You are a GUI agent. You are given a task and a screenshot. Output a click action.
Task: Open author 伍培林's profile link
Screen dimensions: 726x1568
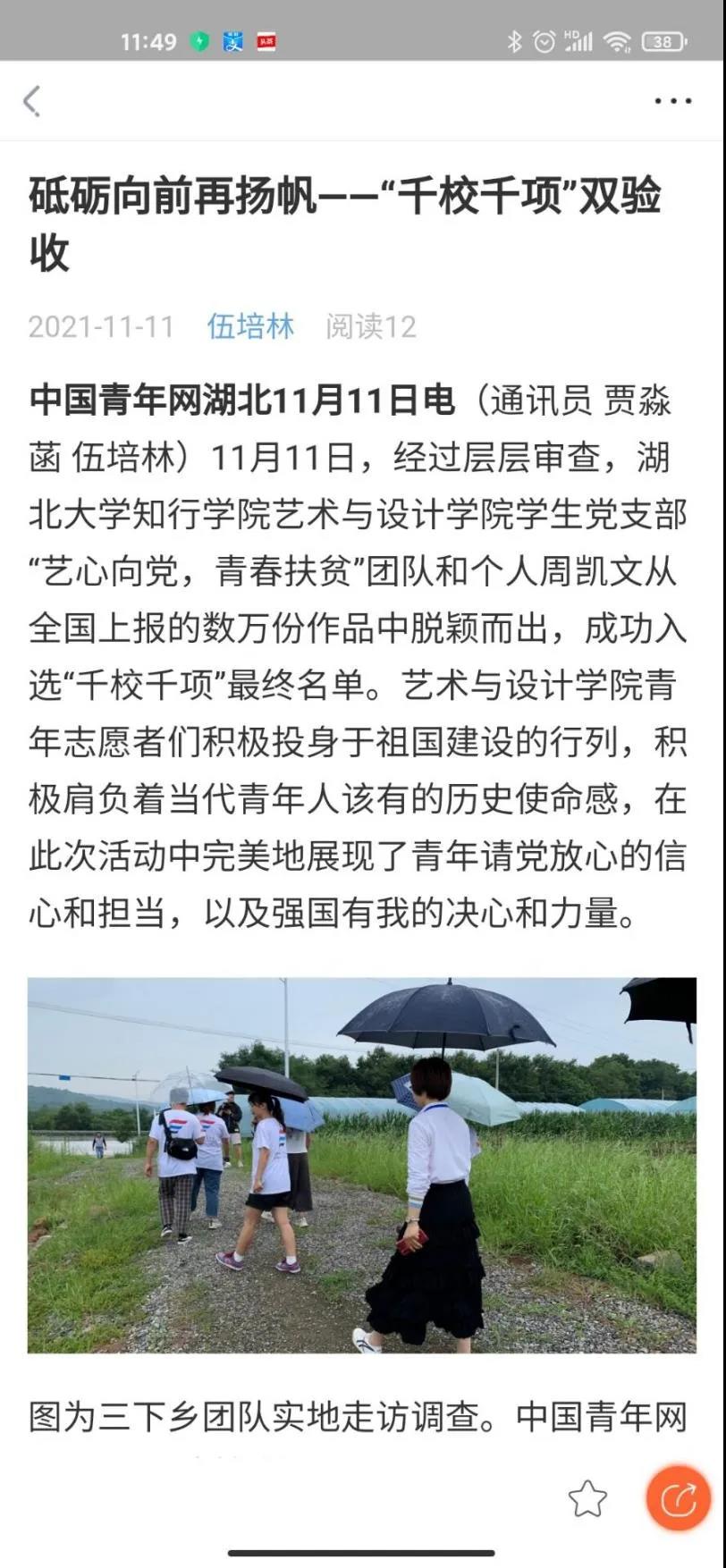click(250, 326)
